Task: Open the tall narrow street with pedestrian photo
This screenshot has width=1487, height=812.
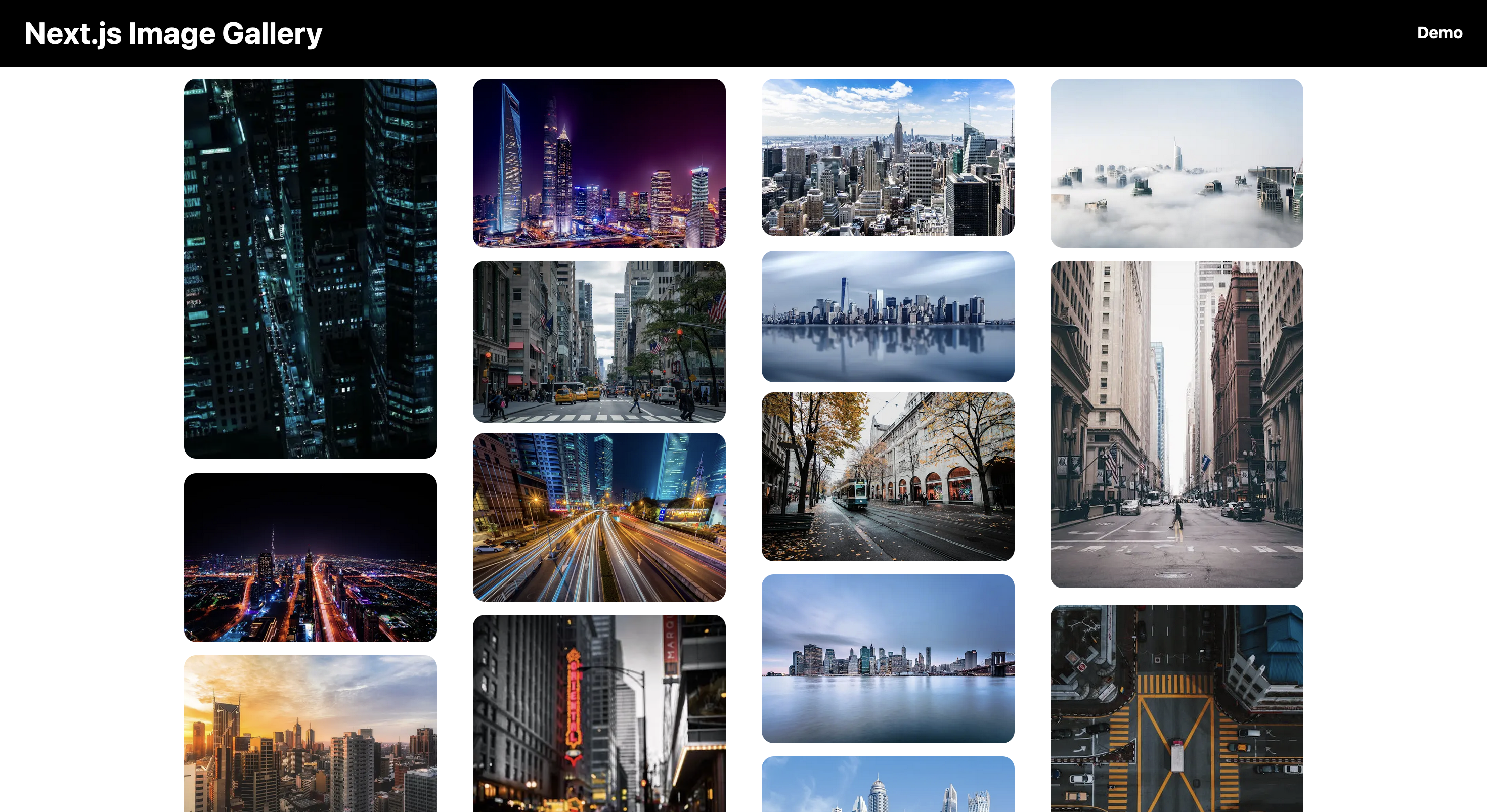Action: pyautogui.click(x=1176, y=424)
